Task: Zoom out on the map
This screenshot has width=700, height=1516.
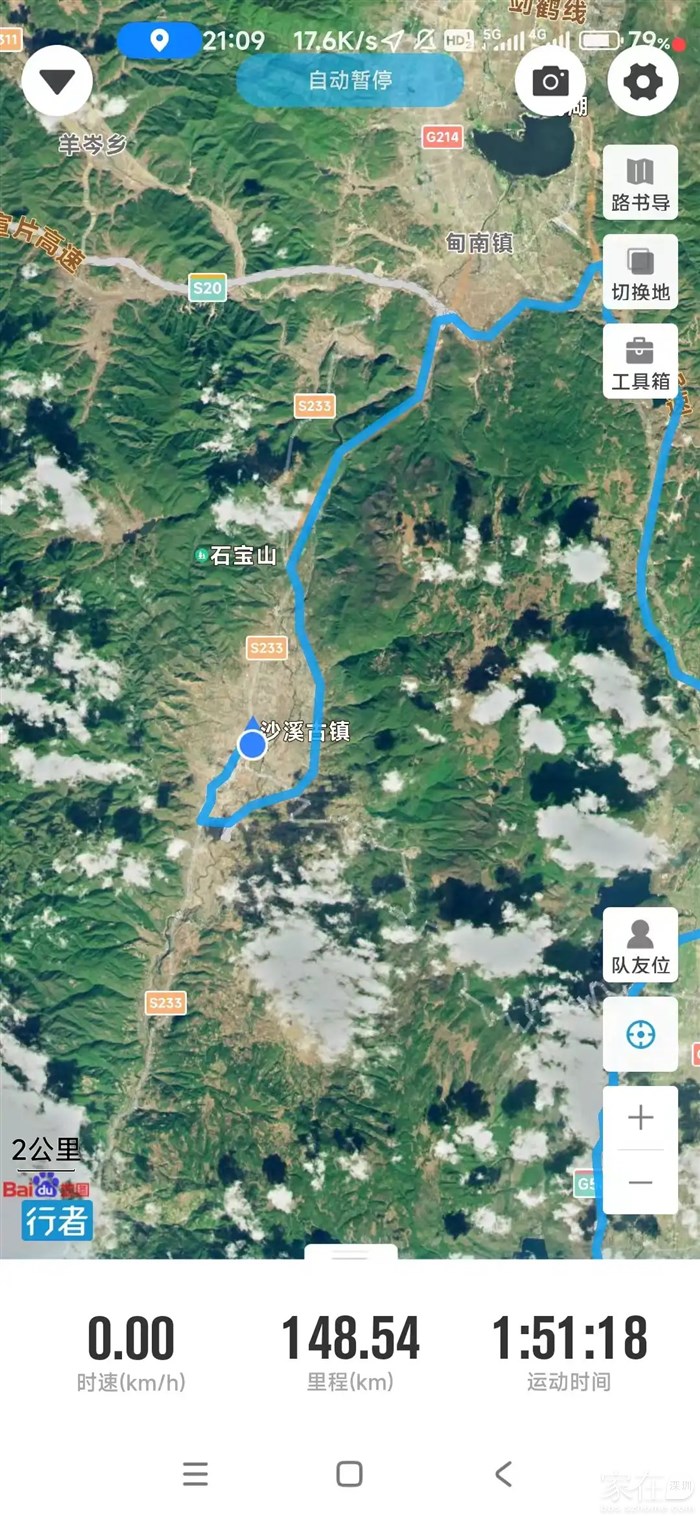Action: pos(640,1182)
